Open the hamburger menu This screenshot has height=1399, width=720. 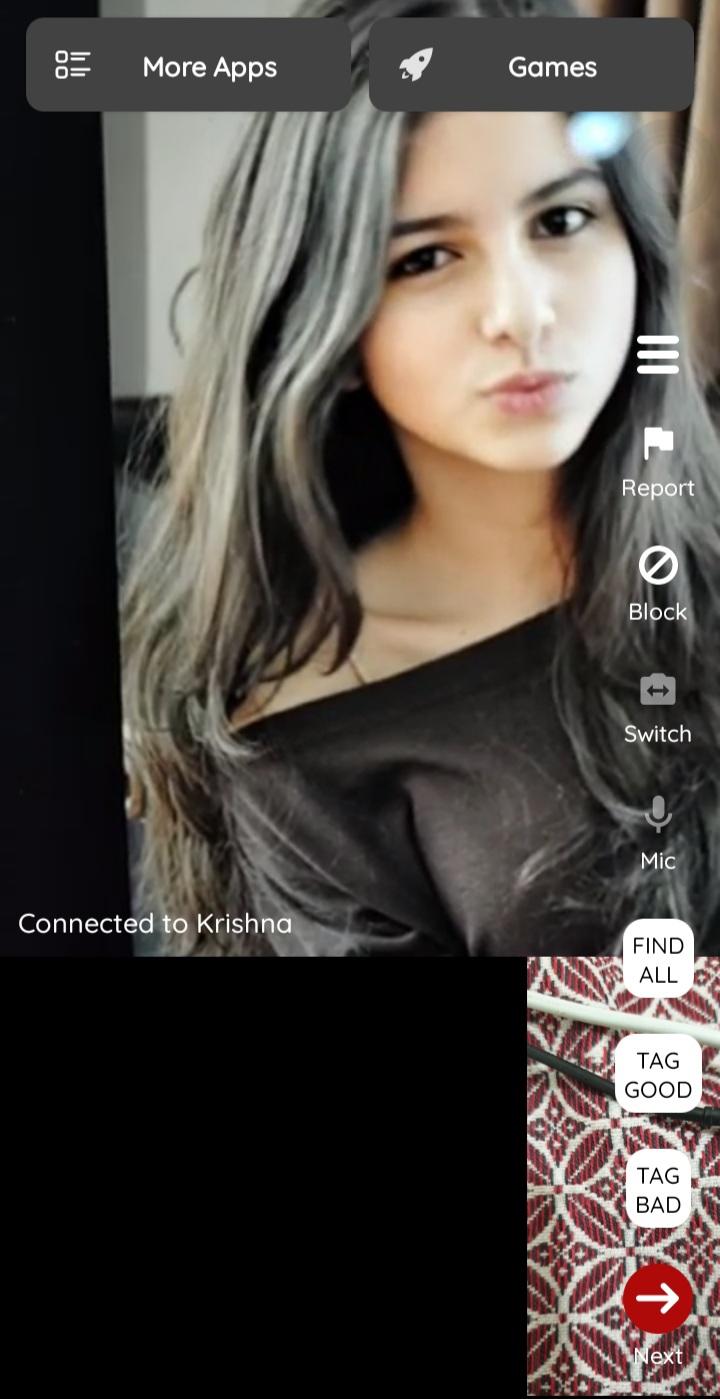(657, 355)
